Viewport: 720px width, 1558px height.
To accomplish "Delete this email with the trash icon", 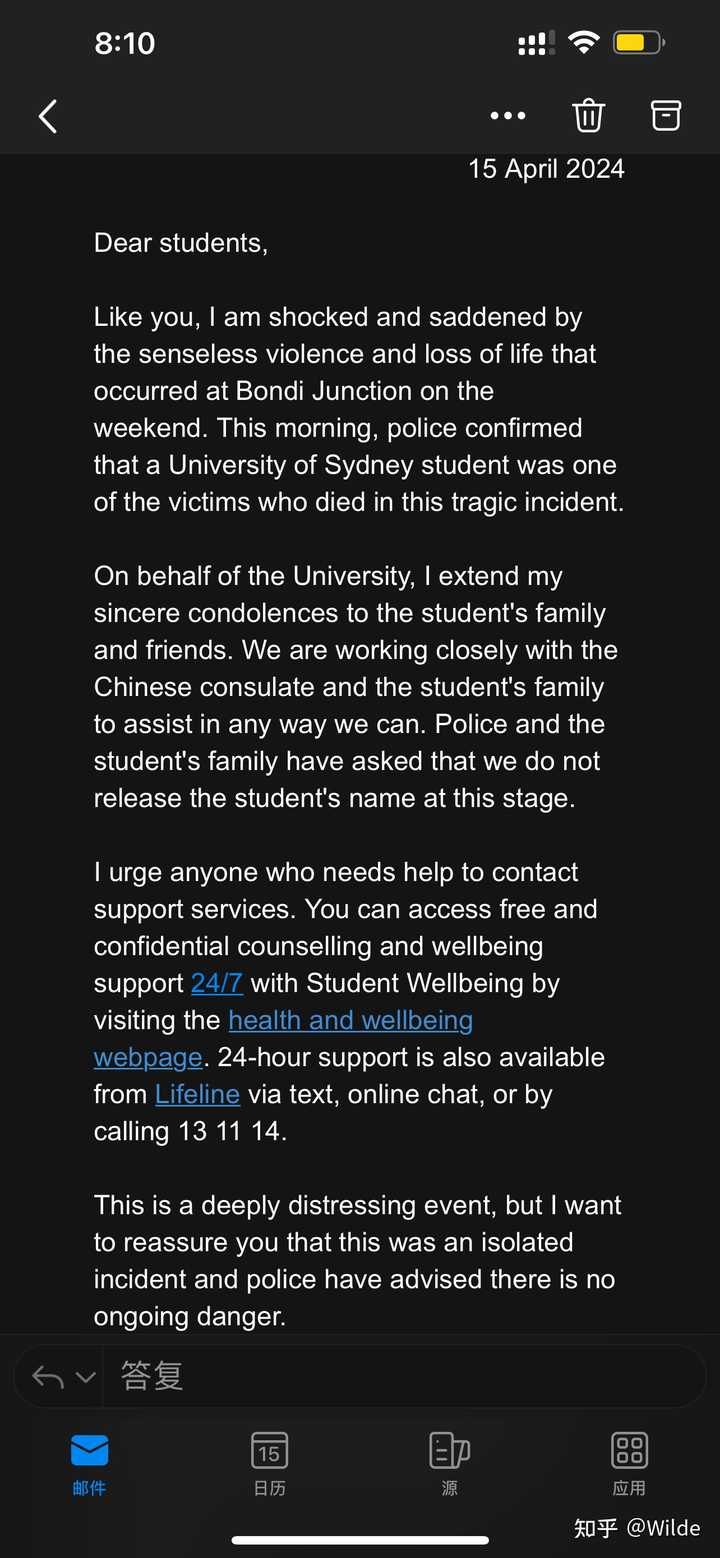I will [x=588, y=116].
